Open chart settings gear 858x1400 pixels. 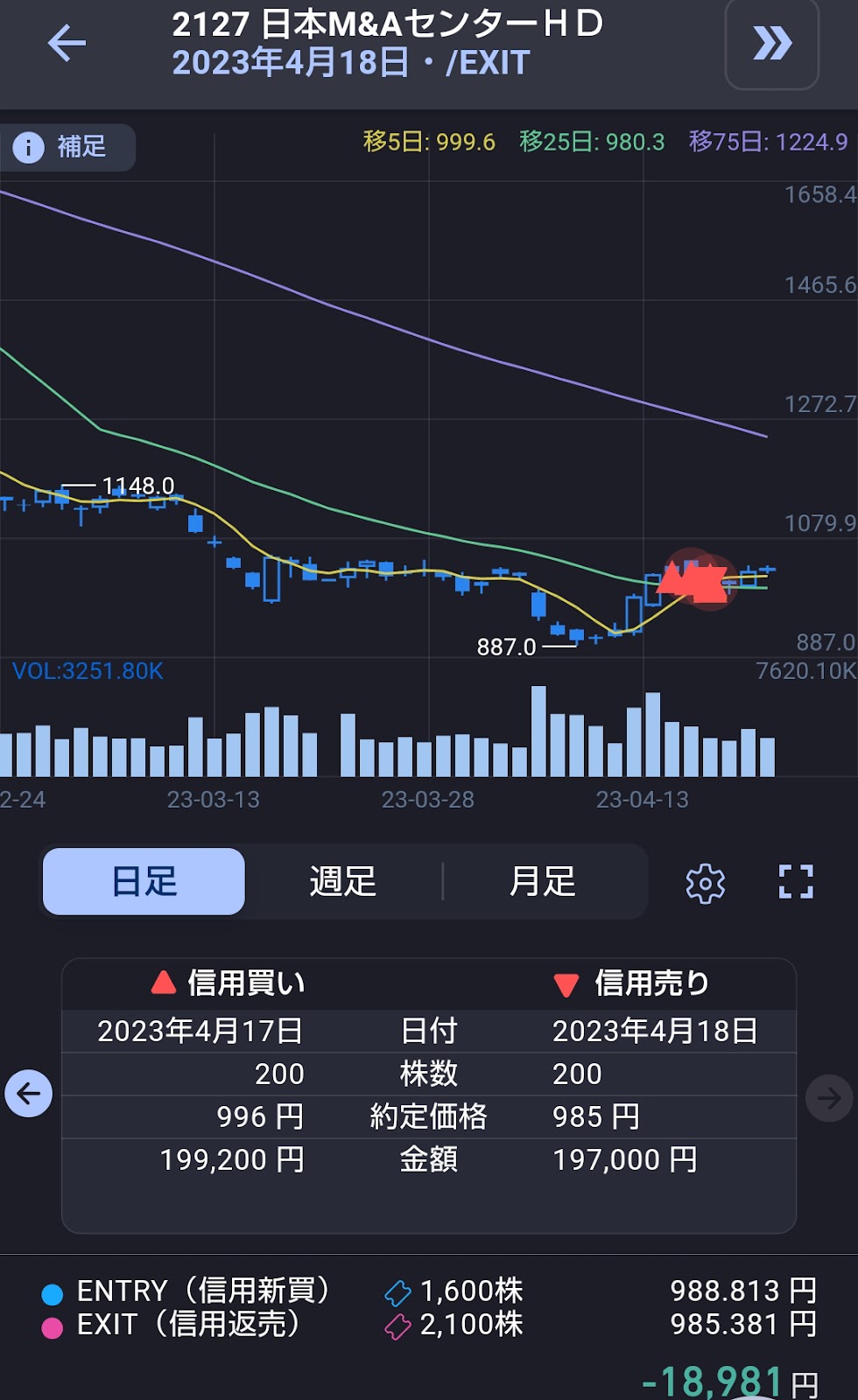click(x=705, y=883)
